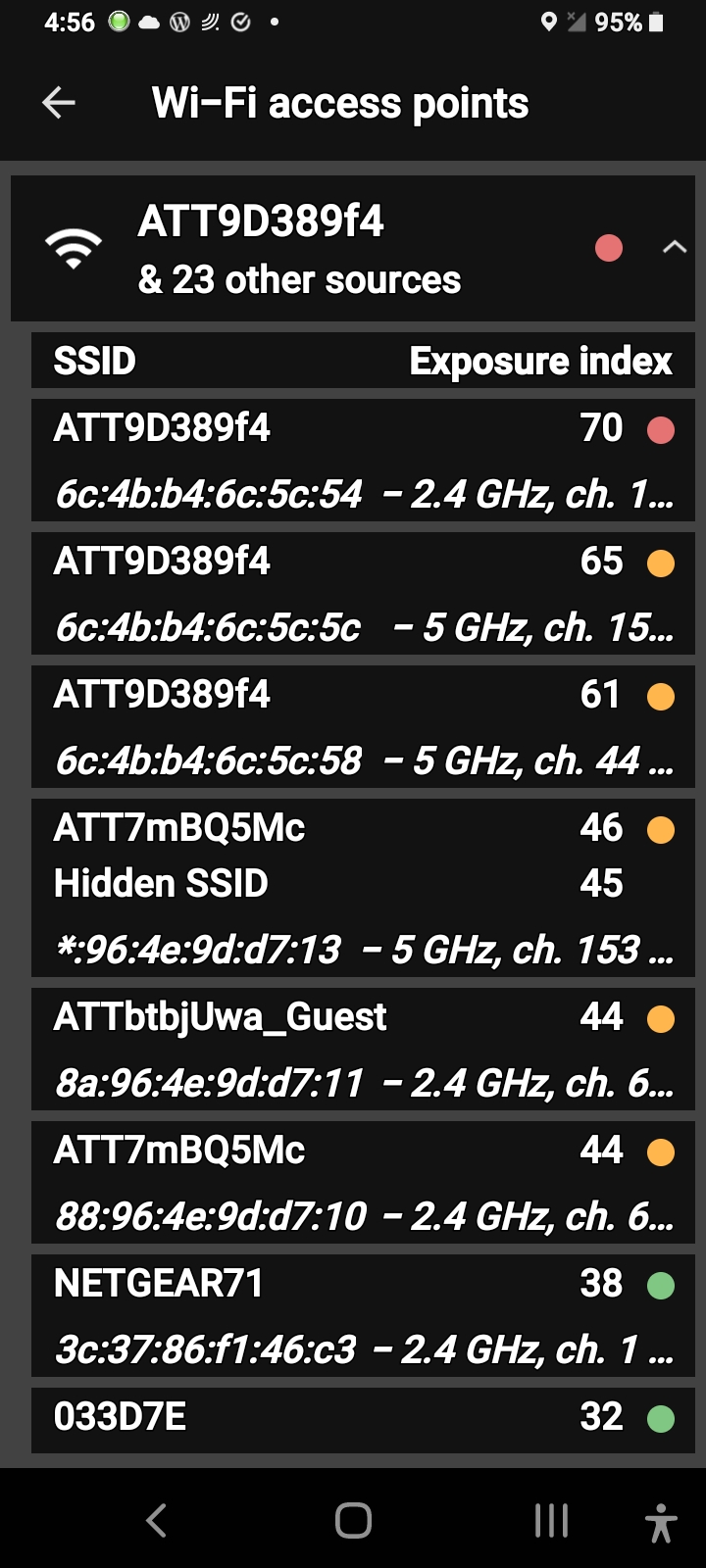Open ATT7mBQ5Mc entry on 2.4 GHz
706x1568 pixels.
click(x=363, y=1182)
